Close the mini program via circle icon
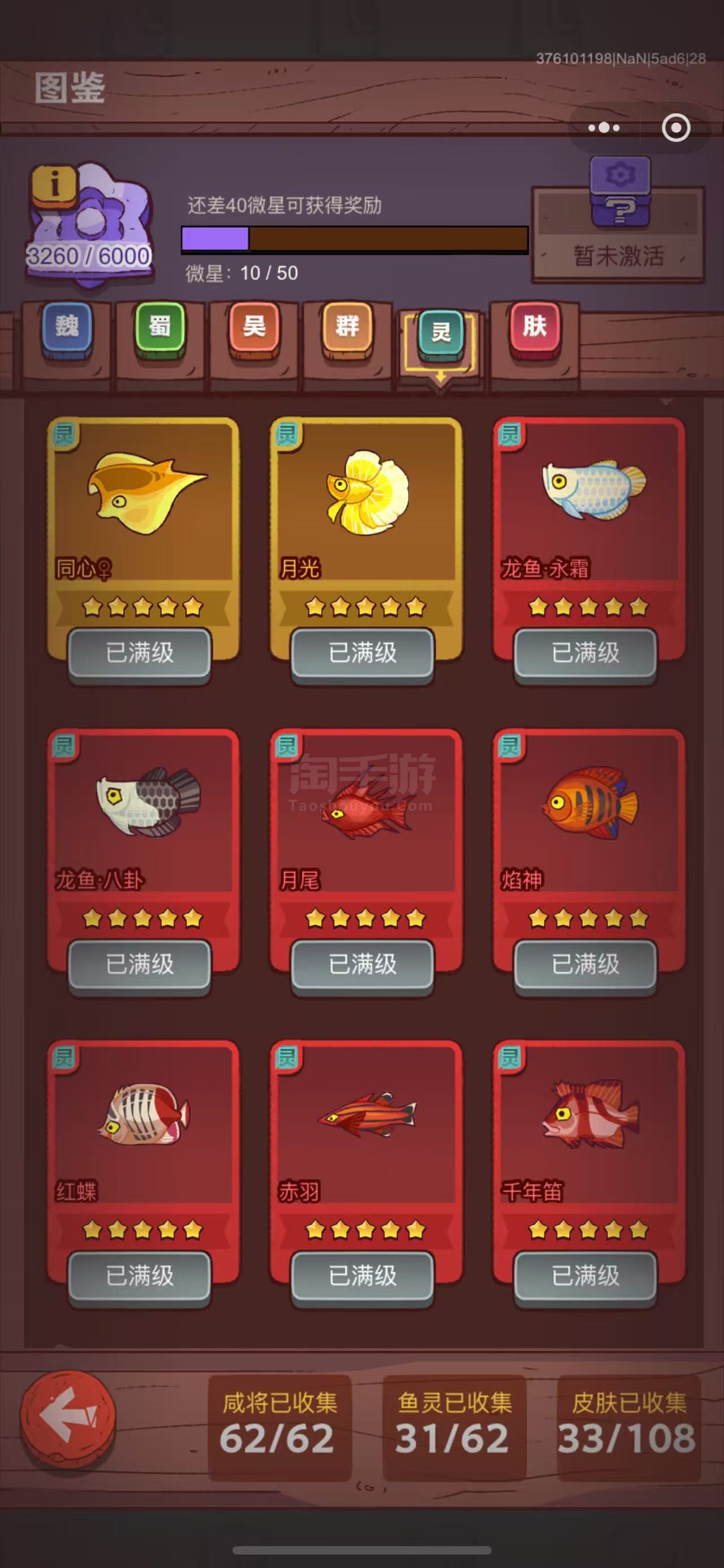724x1568 pixels. click(x=676, y=128)
